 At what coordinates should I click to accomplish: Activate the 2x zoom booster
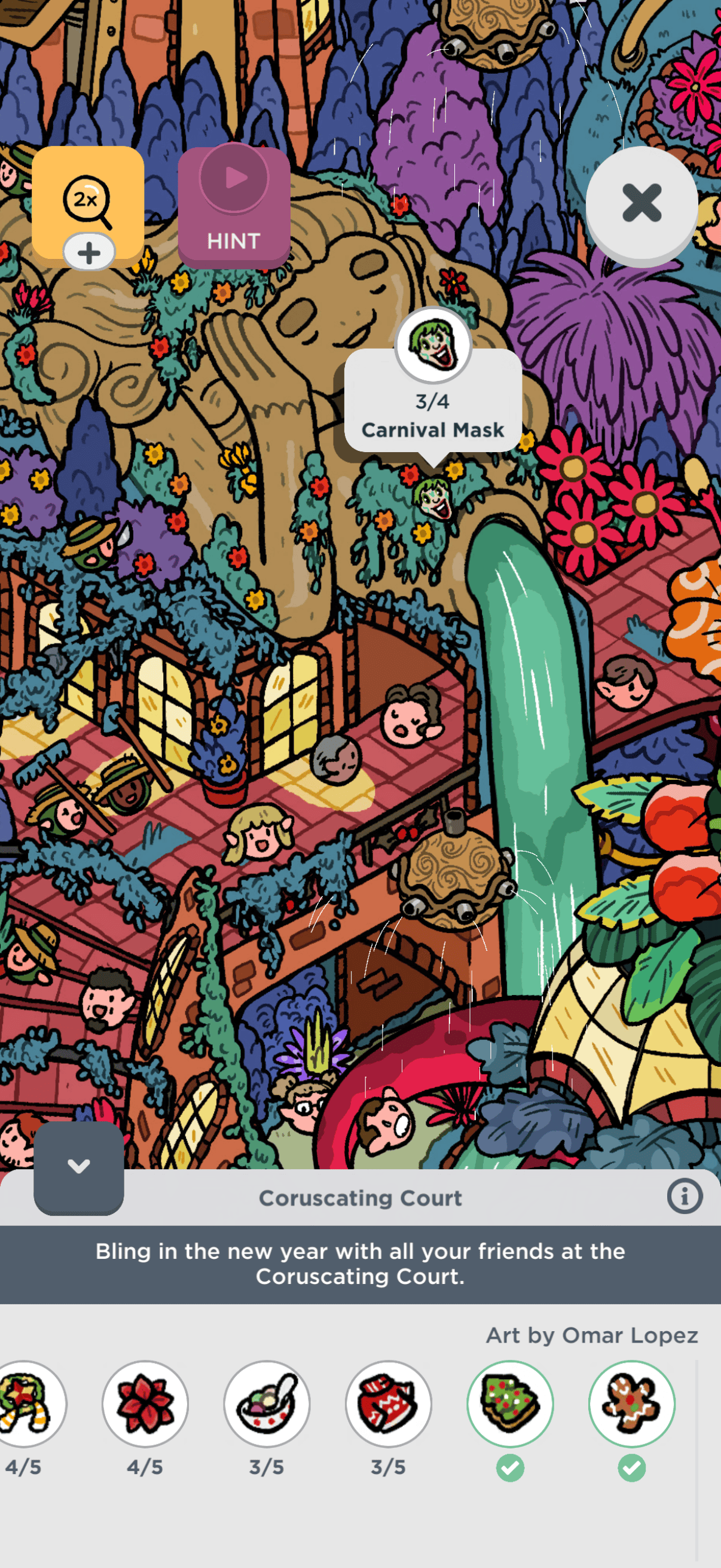88,205
